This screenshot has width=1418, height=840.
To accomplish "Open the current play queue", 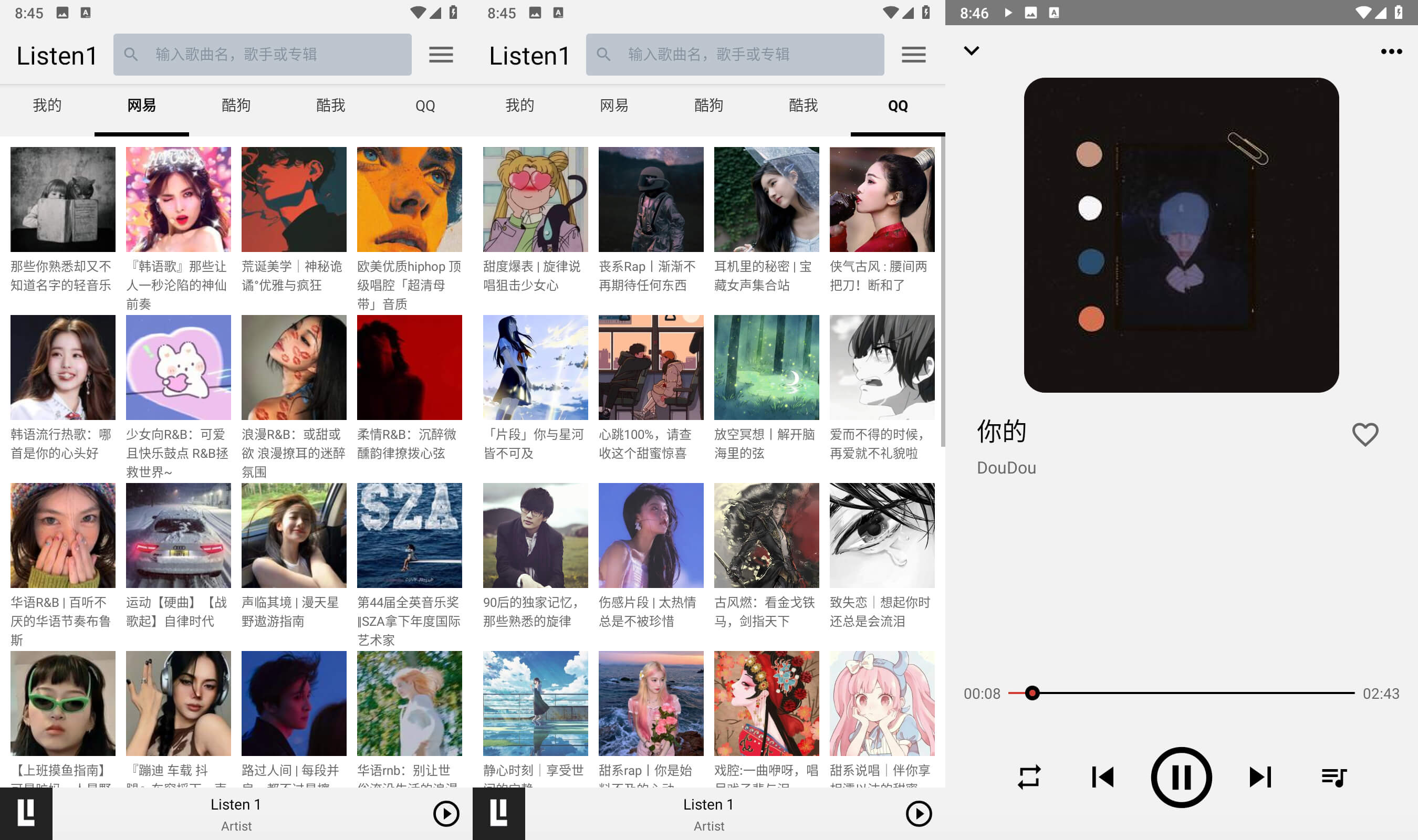I will click(x=1333, y=776).
